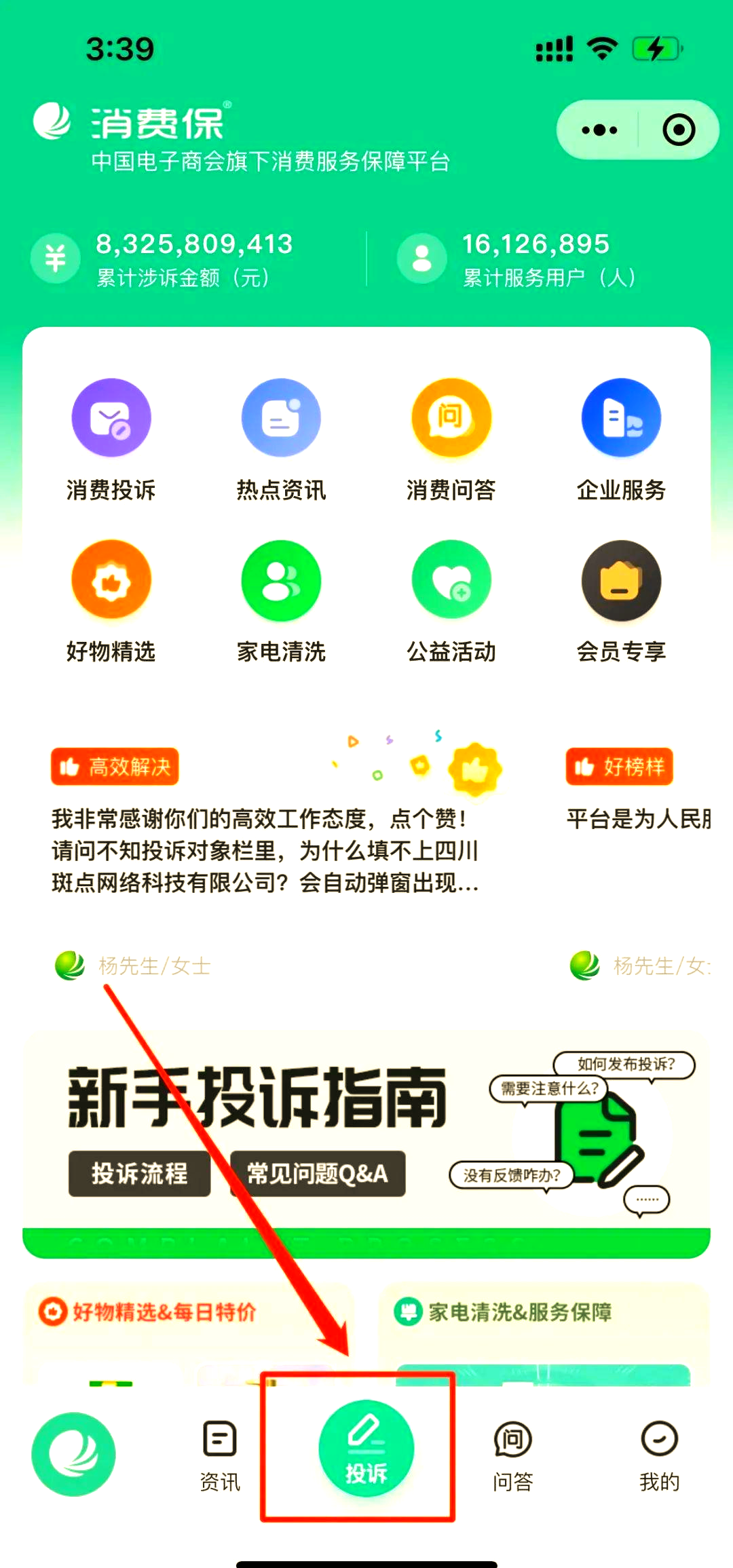Open 家电清洗&服务保障 card
The height and width of the screenshot is (1568, 733).
tap(543, 1330)
